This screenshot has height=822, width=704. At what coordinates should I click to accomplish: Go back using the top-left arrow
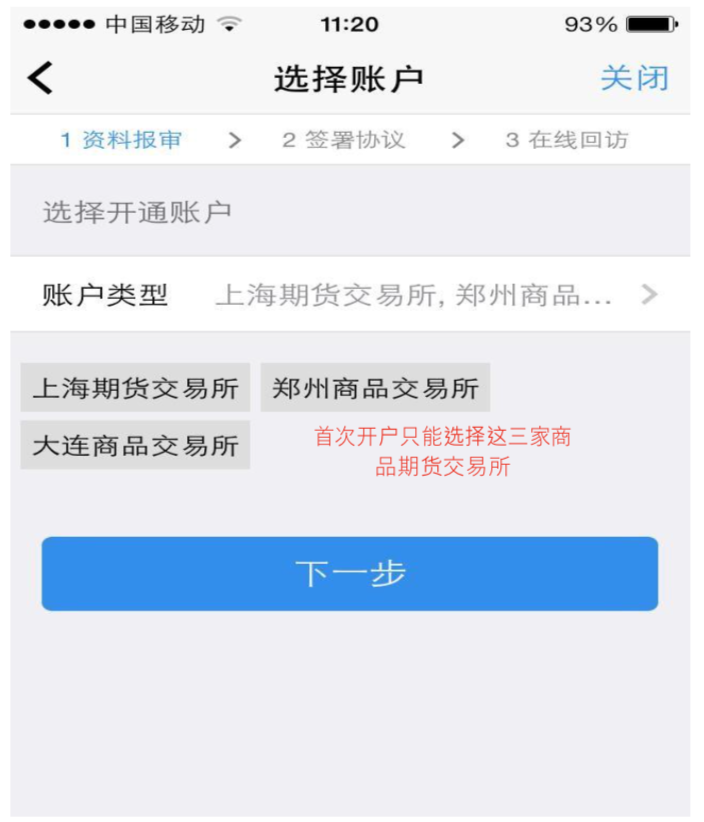tap(41, 78)
